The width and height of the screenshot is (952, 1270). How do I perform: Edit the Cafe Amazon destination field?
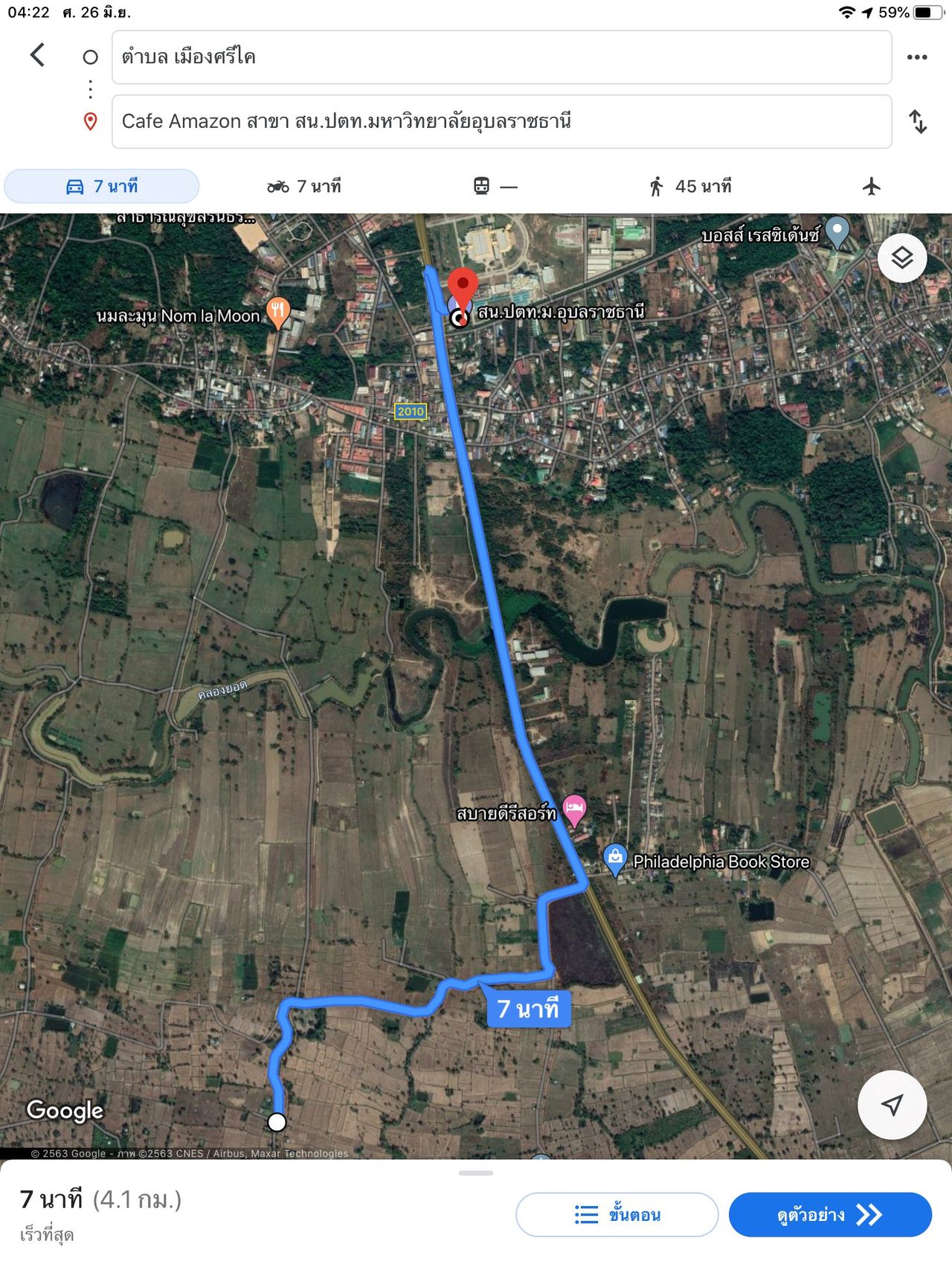click(x=501, y=121)
